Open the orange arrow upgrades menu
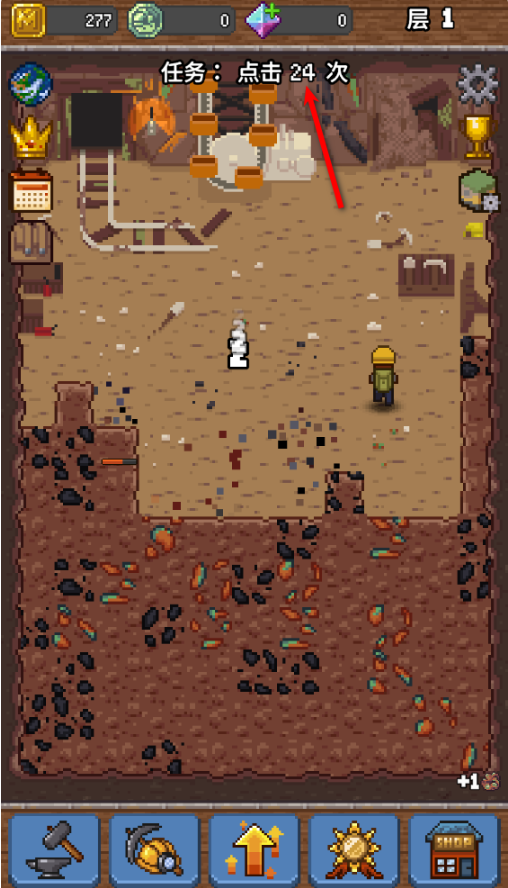 [254, 848]
